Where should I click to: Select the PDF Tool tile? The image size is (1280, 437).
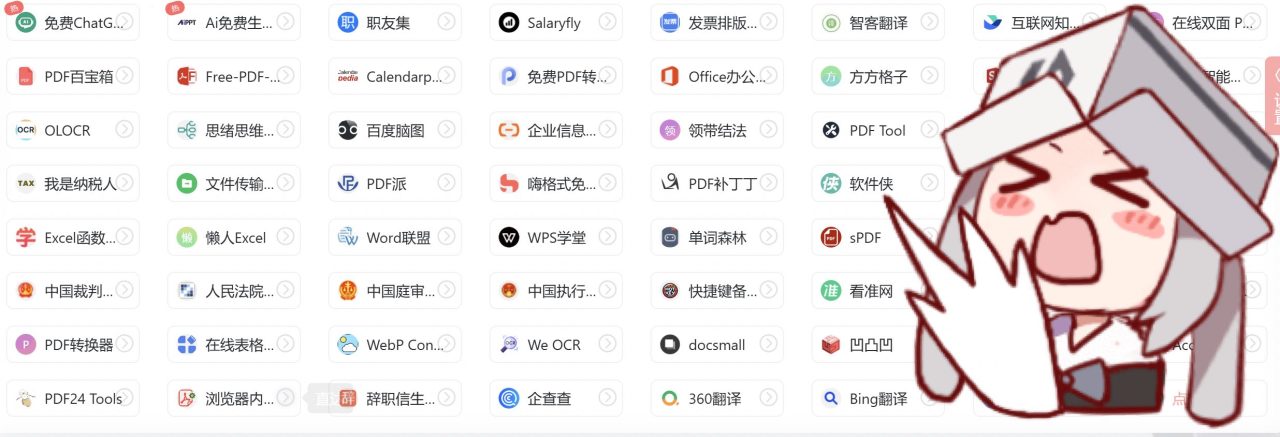tap(876, 131)
